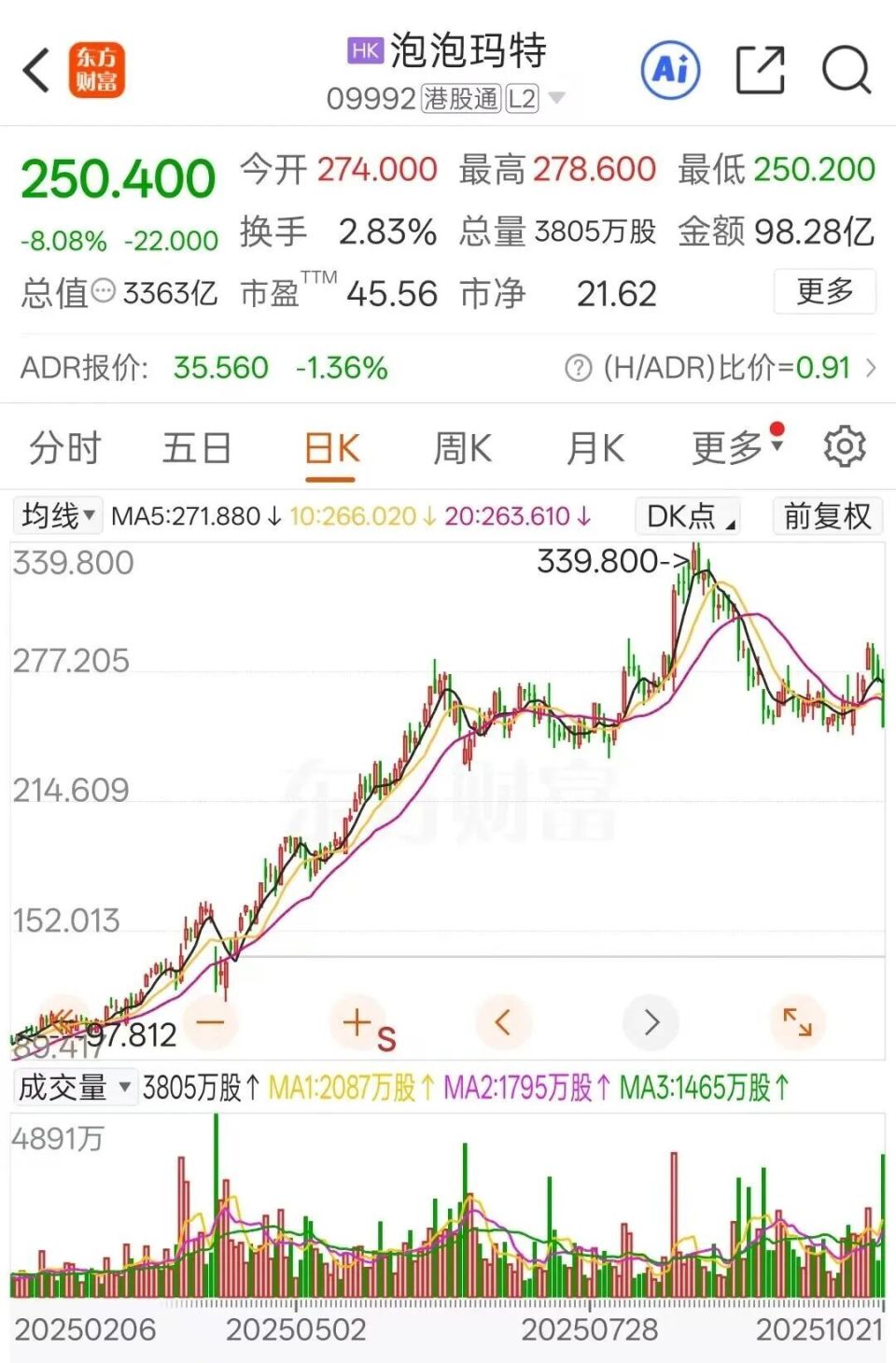Image resolution: width=896 pixels, height=1363 pixels.
Task: Tap 更多 to view more stock metrics
Action: coord(824,294)
